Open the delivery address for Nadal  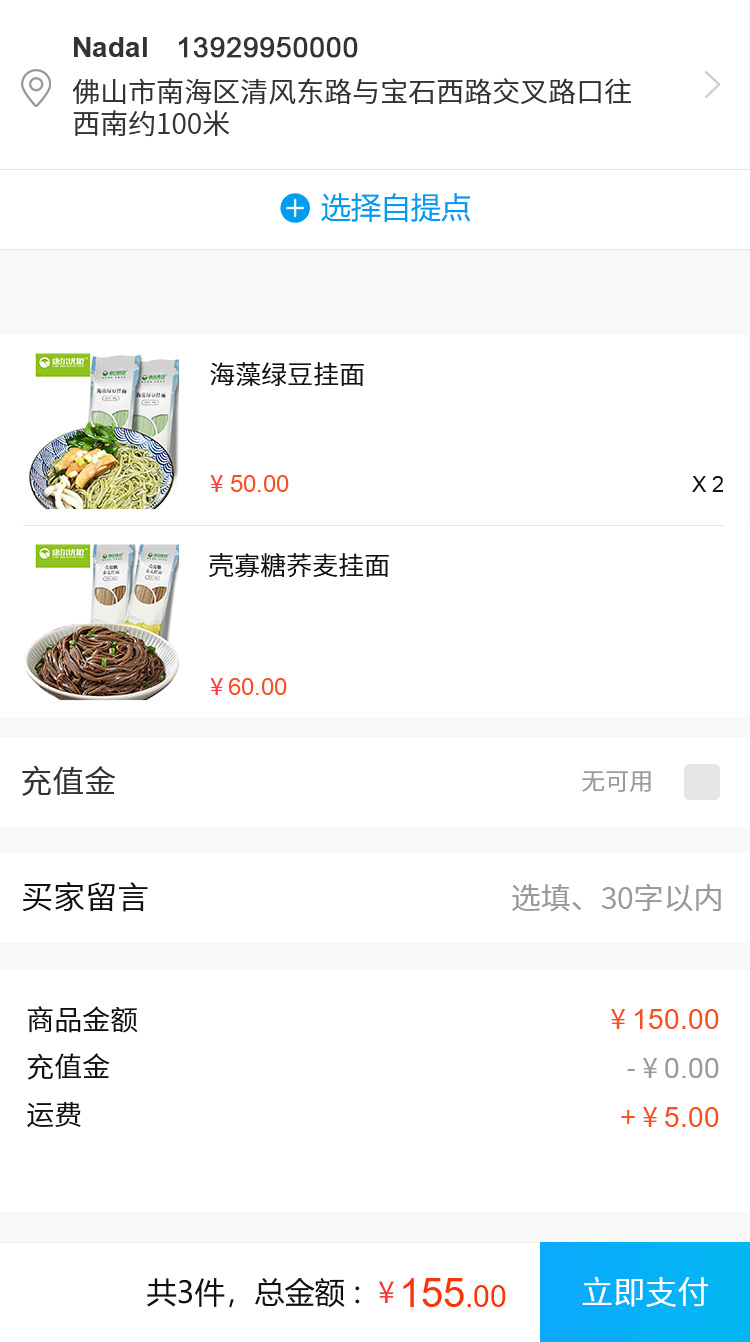coord(374,86)
